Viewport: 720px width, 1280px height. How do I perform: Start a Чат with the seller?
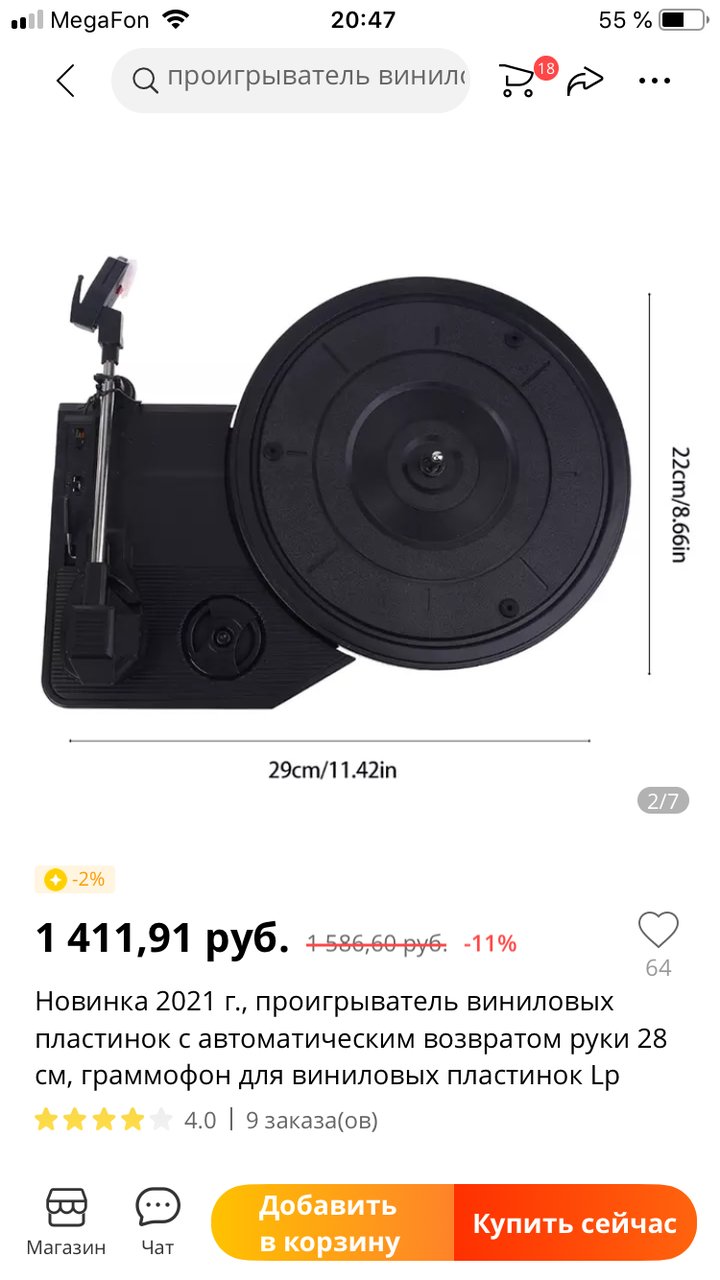tap(157, 1221)
